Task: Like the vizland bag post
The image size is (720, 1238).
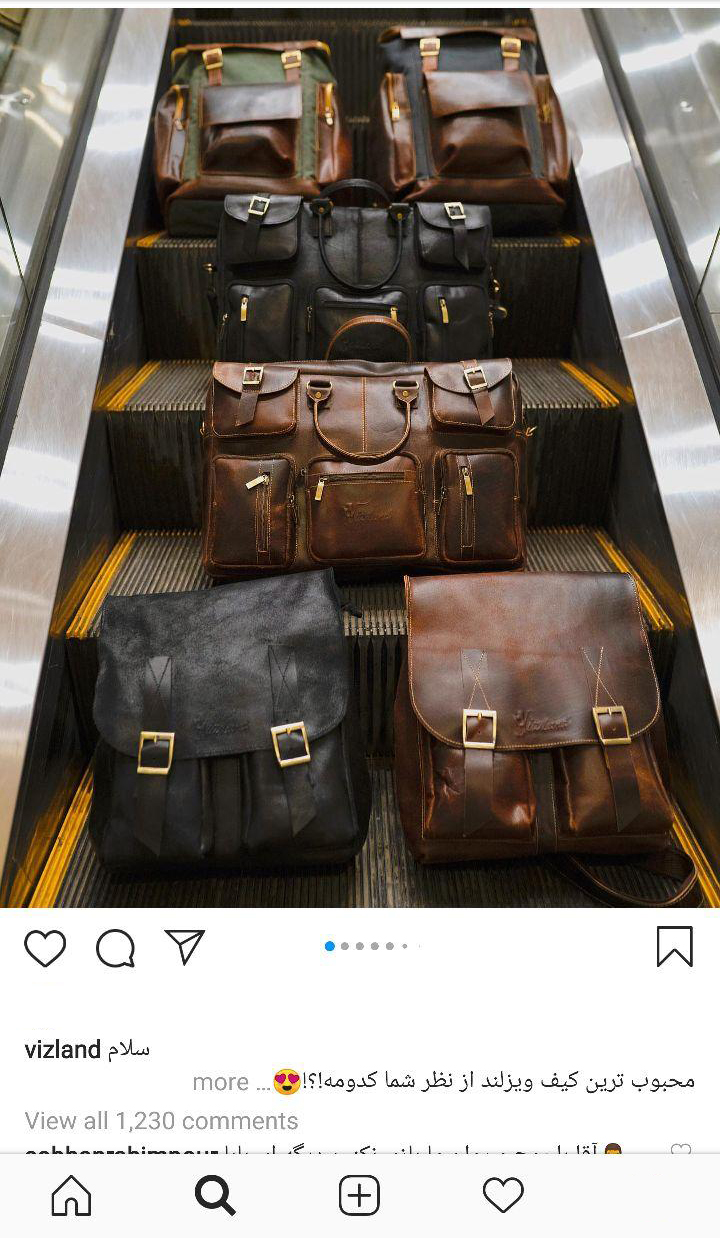Action: (x=45, y=947)
